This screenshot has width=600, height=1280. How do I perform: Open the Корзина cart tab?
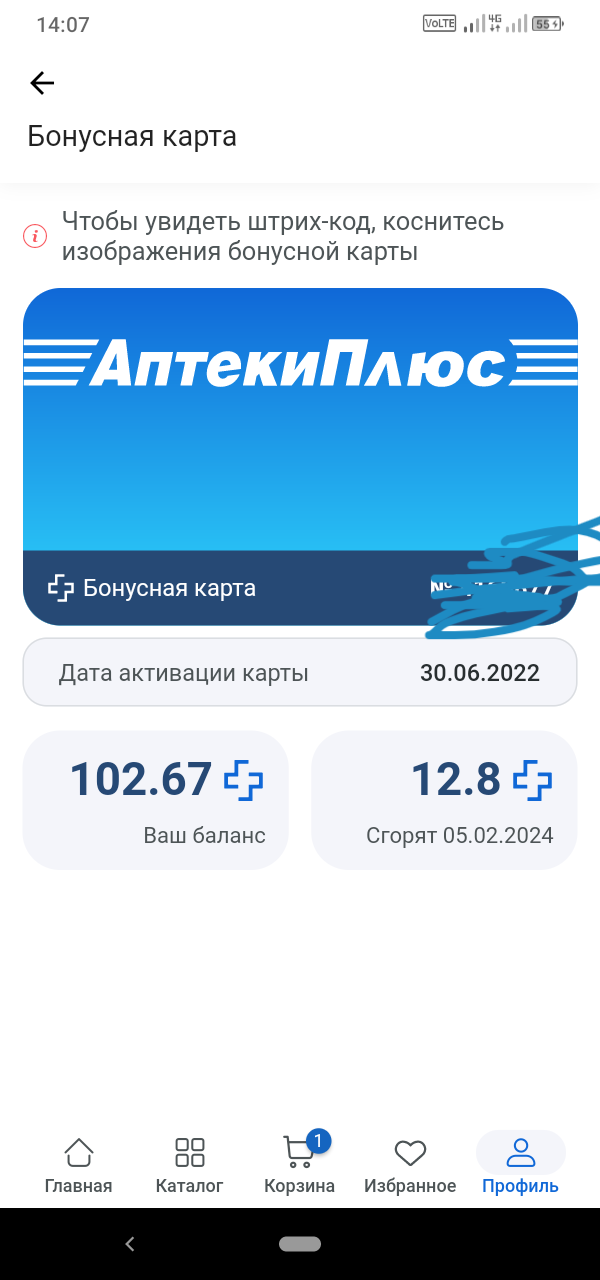click(300, 1166)
